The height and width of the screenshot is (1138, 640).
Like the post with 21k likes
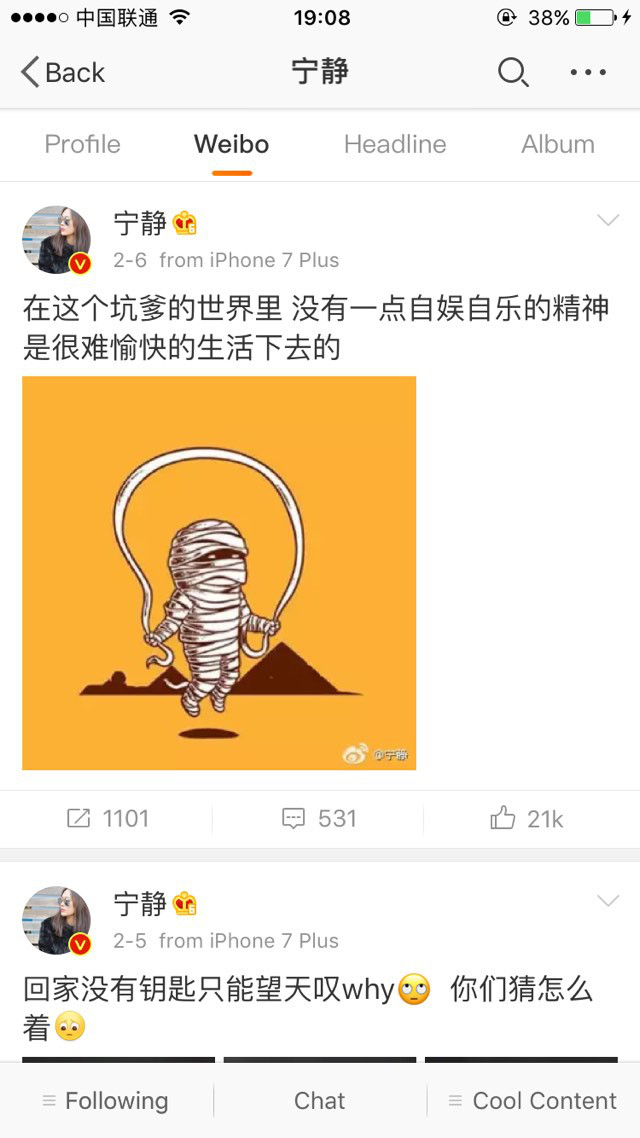[x=527, y=819]
